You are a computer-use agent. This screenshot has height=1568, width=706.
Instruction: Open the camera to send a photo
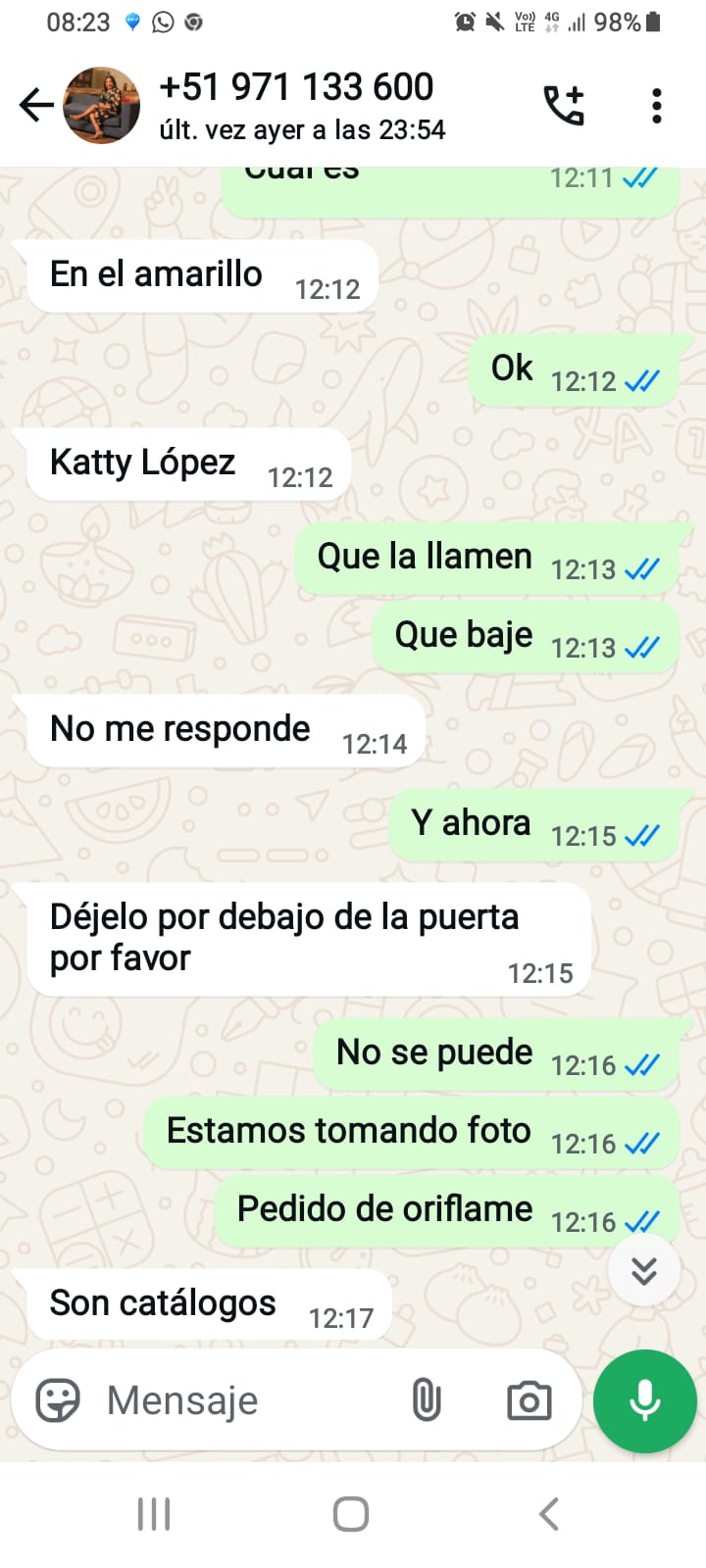[529, 1400]
